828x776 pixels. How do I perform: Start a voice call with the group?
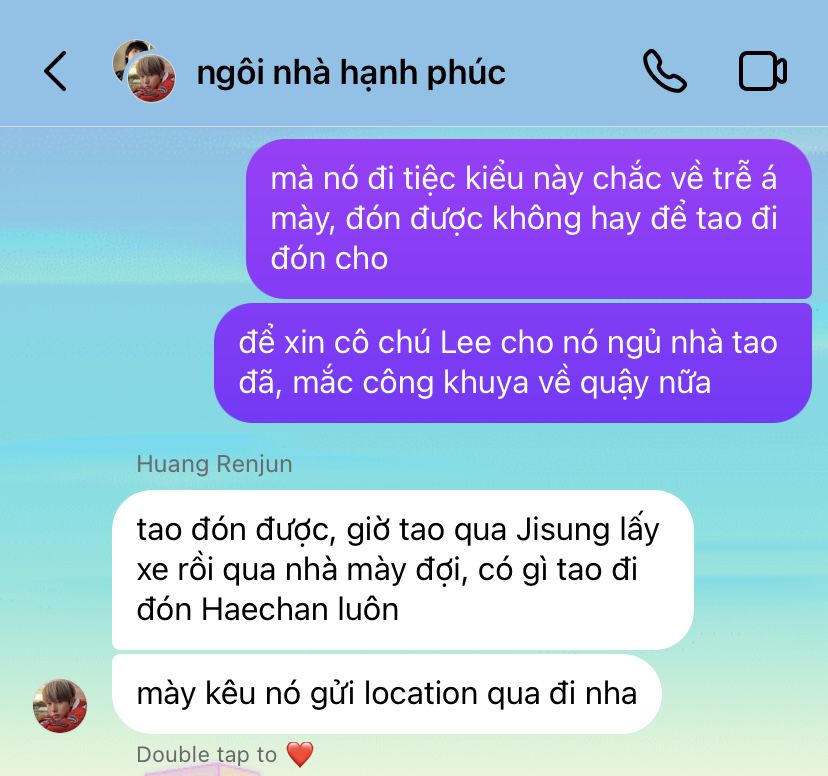pos(664,72)
